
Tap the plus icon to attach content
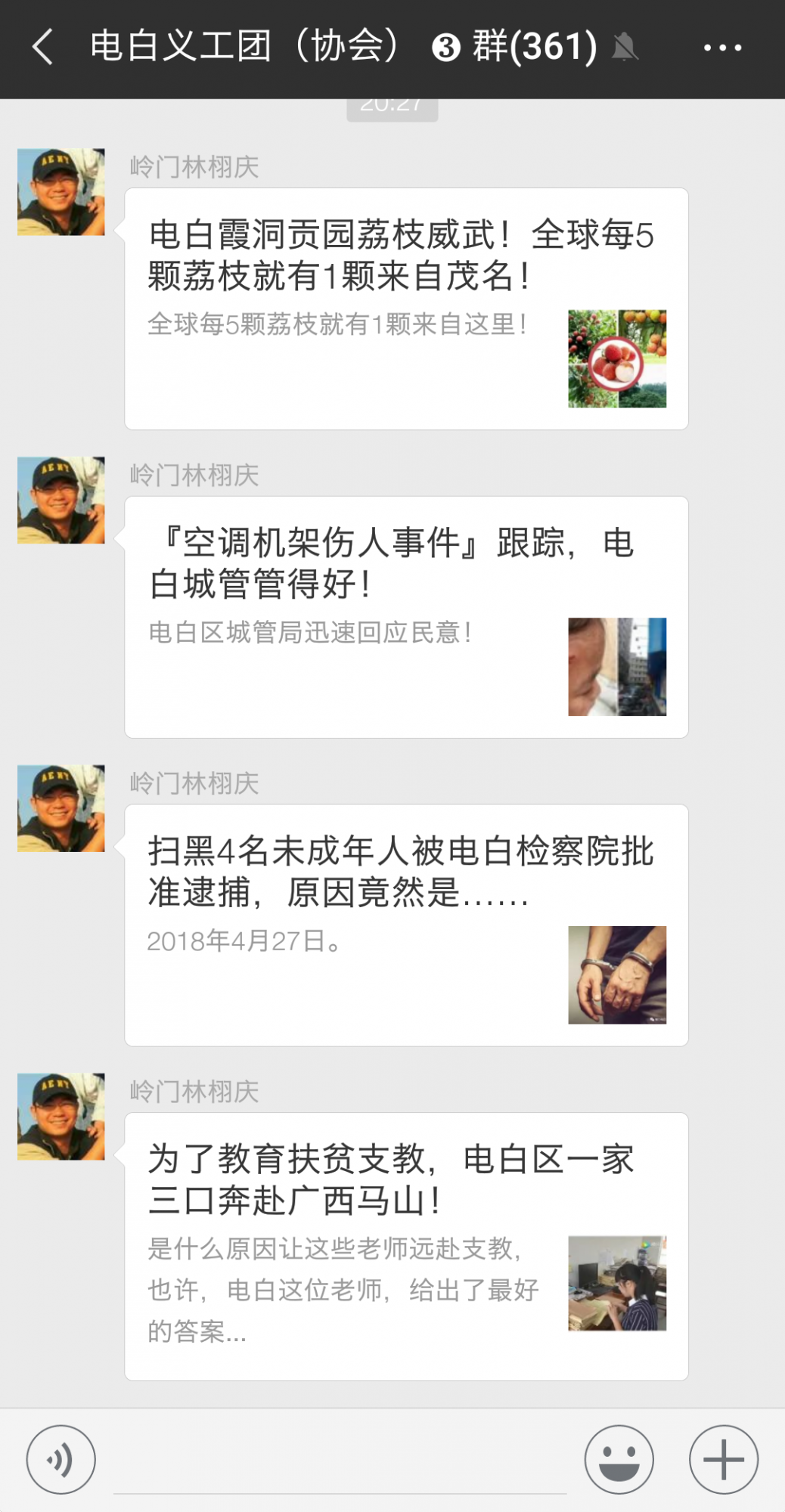tap(723, 1457)
